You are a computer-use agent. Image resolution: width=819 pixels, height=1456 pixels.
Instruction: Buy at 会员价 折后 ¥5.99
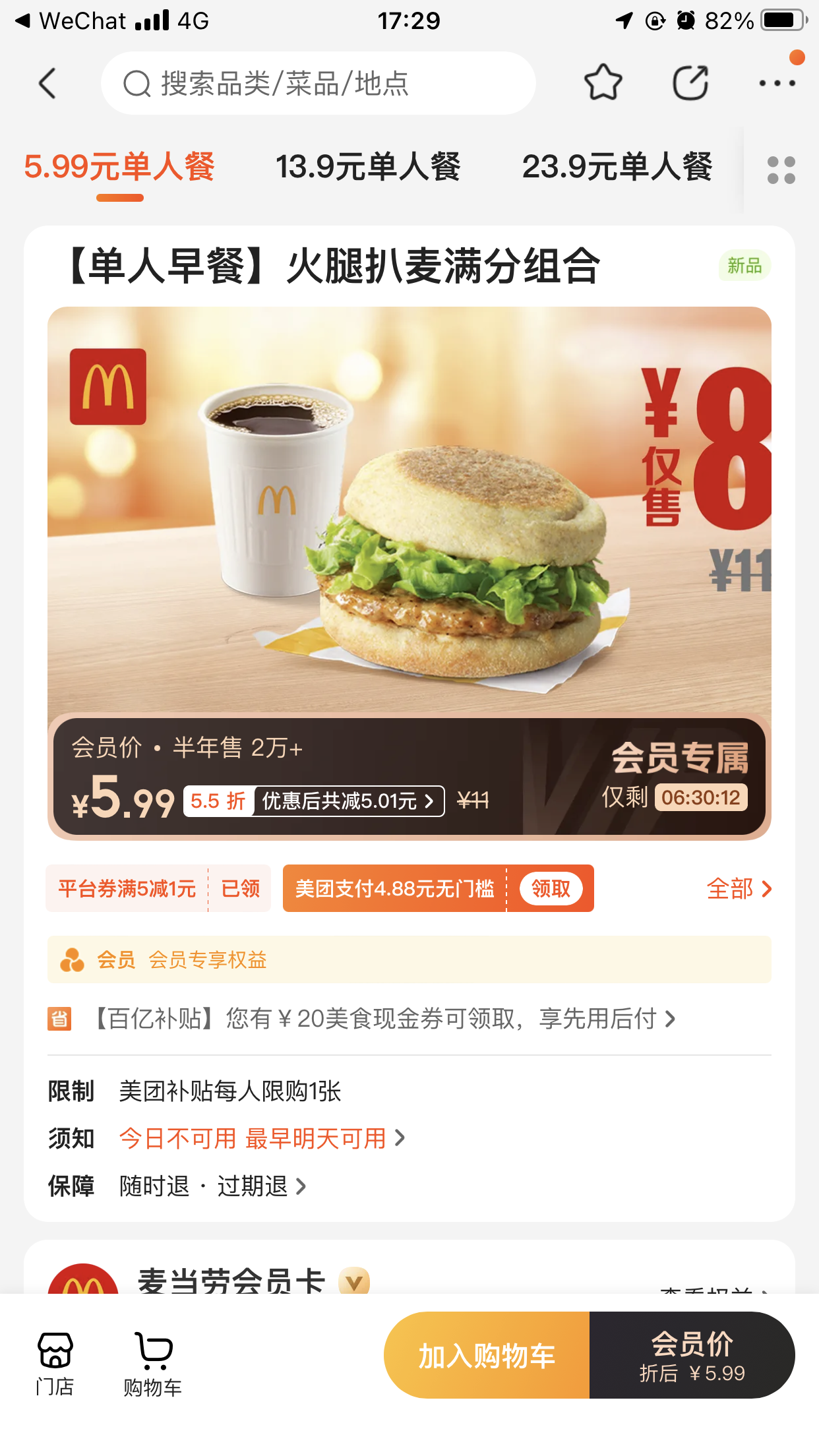(x=692, y=1356)
